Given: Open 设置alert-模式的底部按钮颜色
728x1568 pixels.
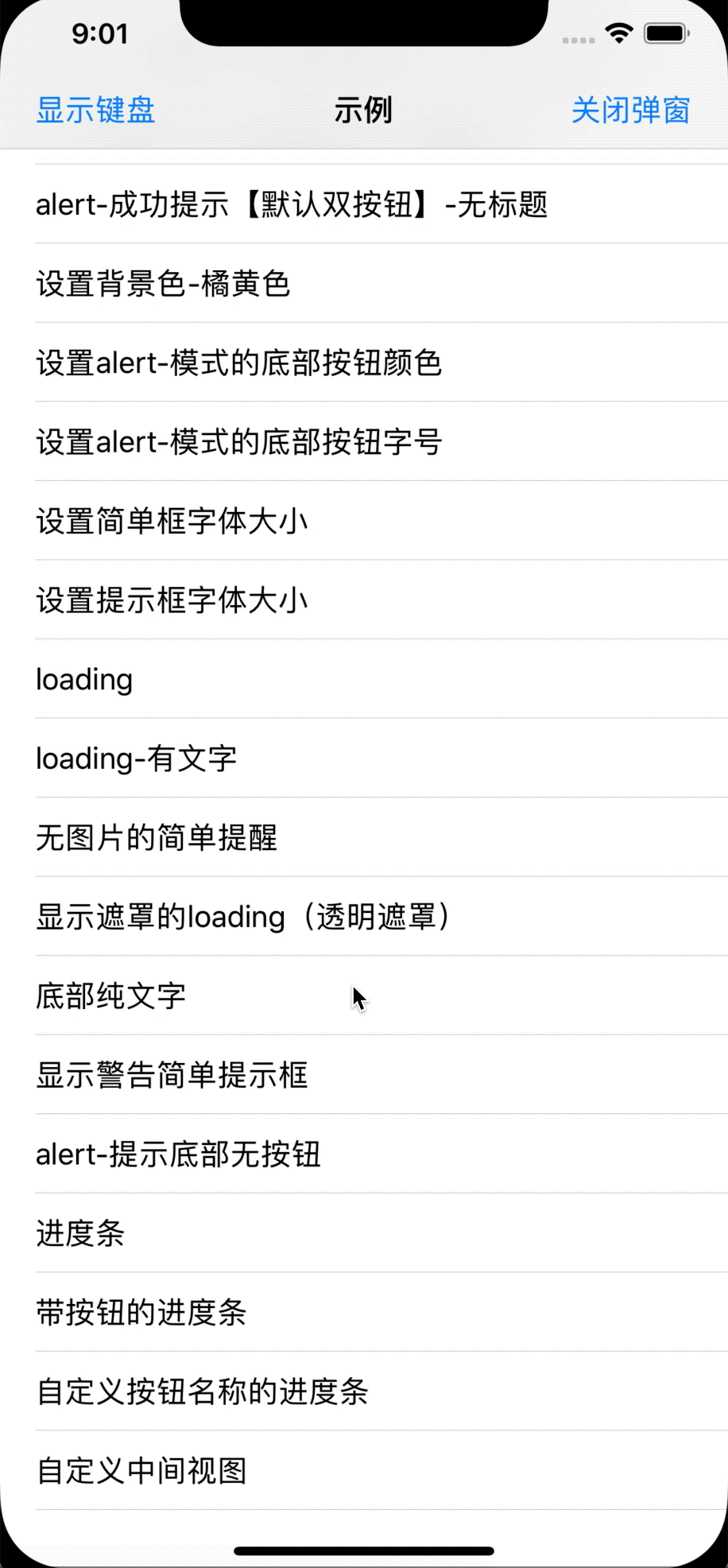Looking at the screenshot, I should [x=238, y=363].
